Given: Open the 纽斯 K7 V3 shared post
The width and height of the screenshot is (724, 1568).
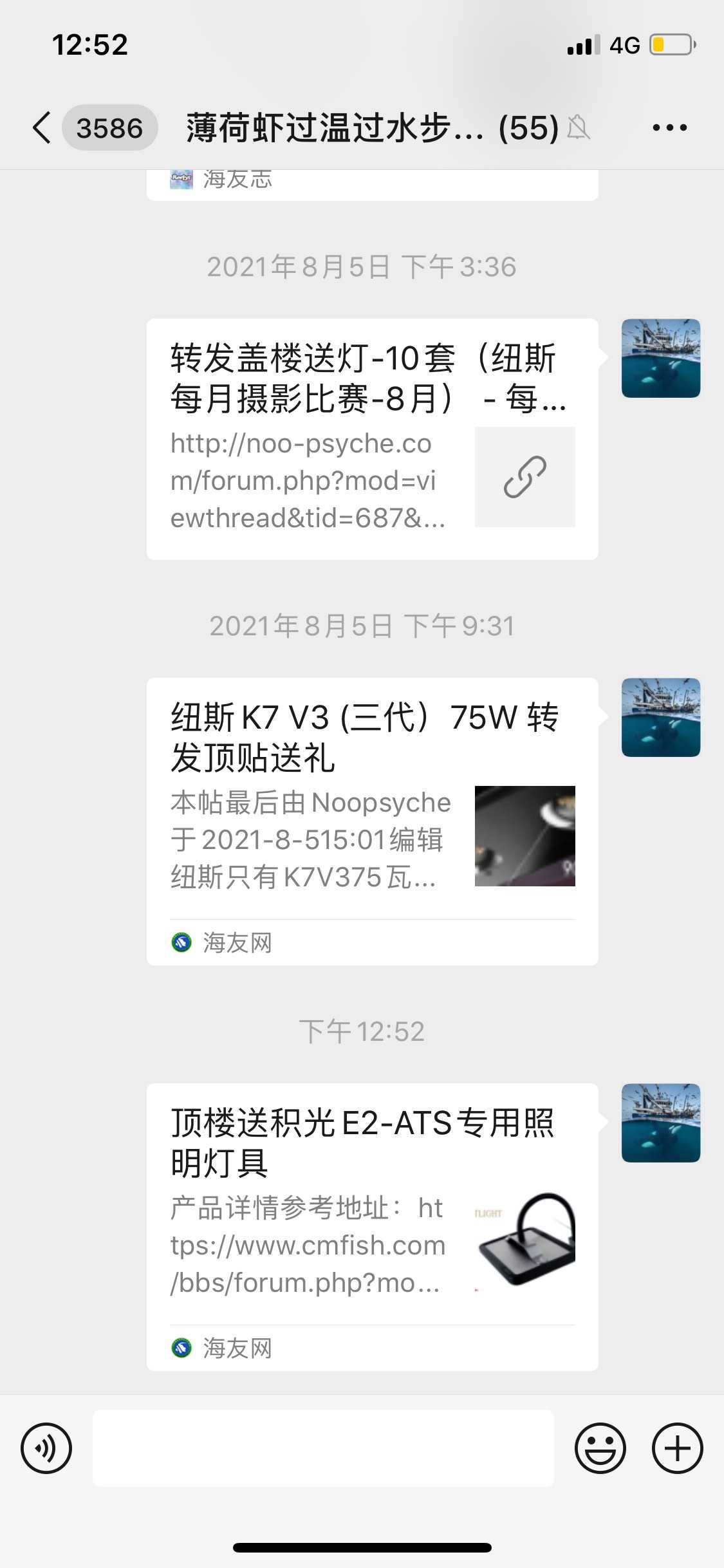Looking at the screenshot, I should coord(372,821).
